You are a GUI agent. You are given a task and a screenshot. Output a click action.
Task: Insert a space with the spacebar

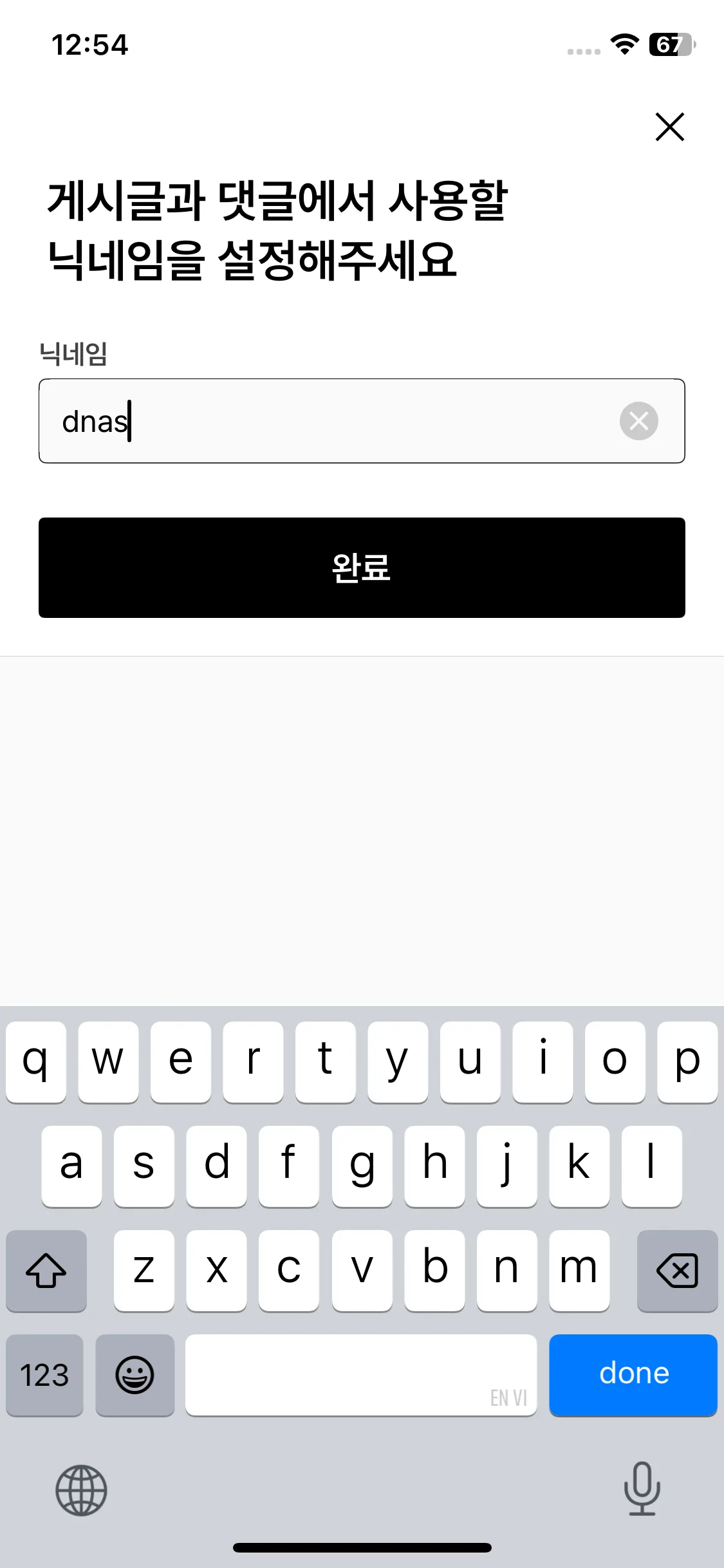360,1375
